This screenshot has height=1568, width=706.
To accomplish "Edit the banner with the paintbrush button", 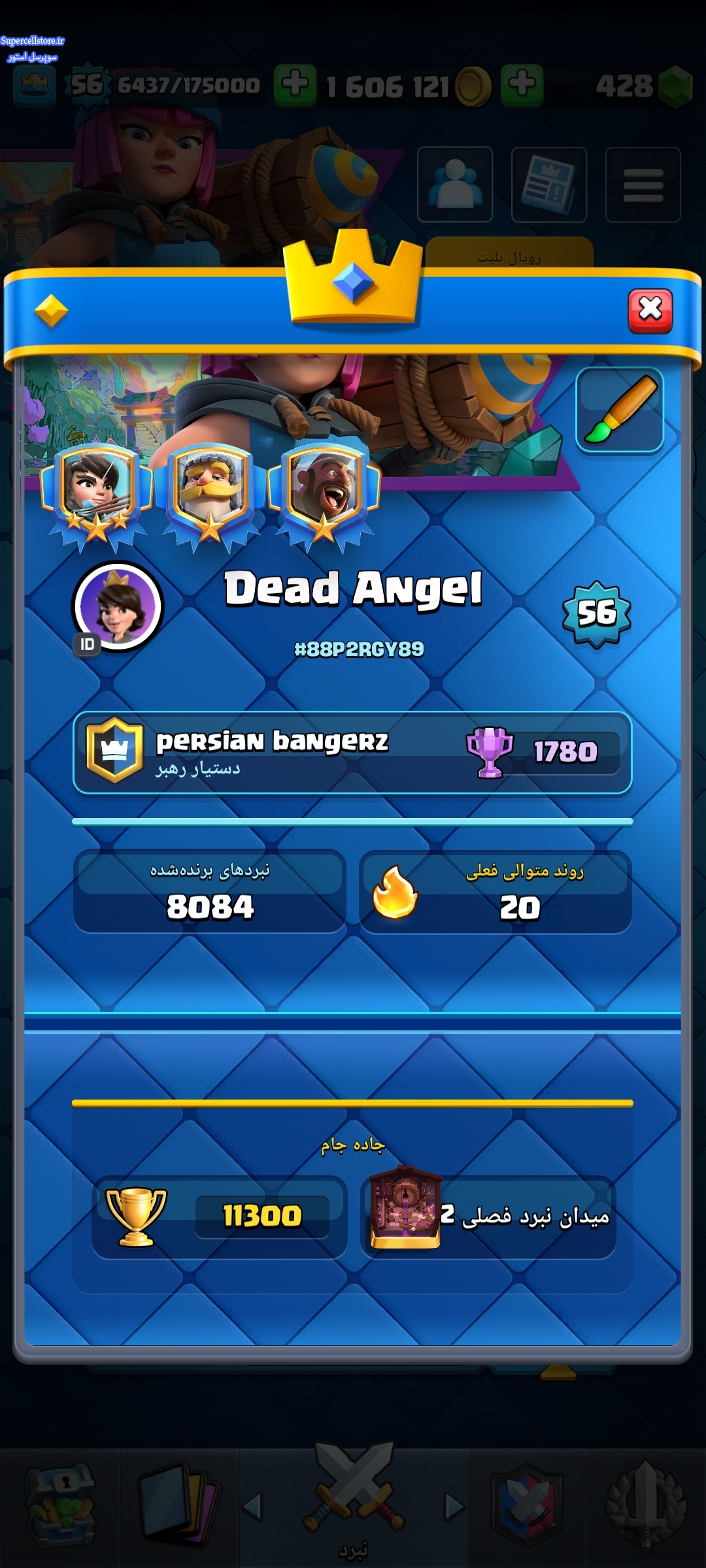I will click(619, 410).
